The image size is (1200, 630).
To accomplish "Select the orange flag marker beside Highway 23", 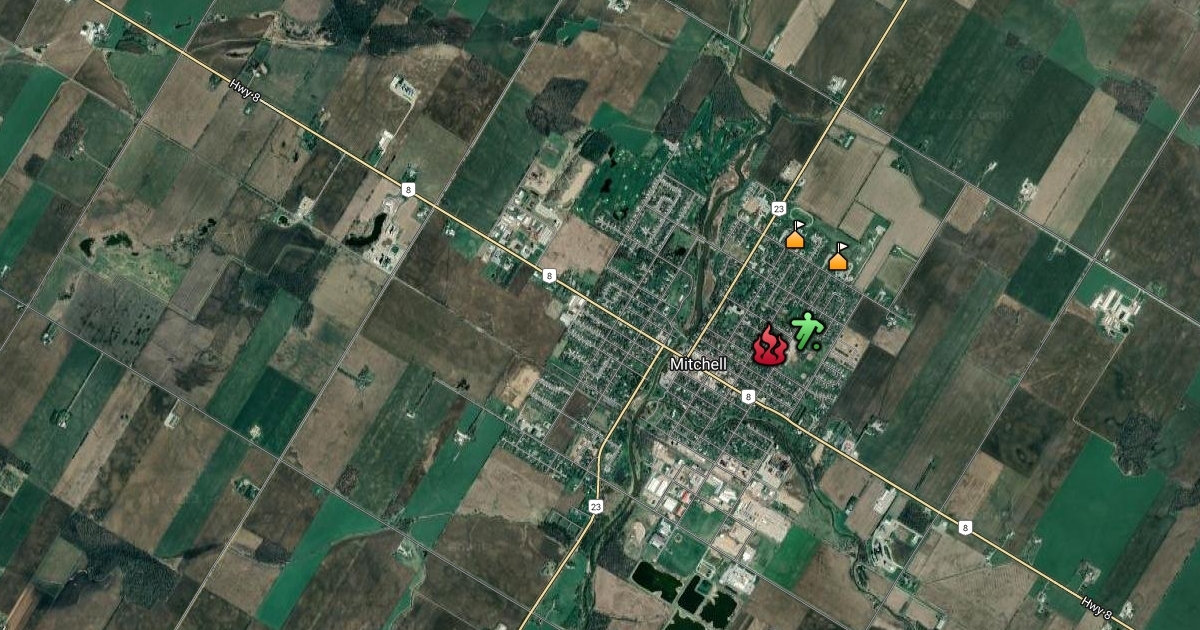I will 795,236.
